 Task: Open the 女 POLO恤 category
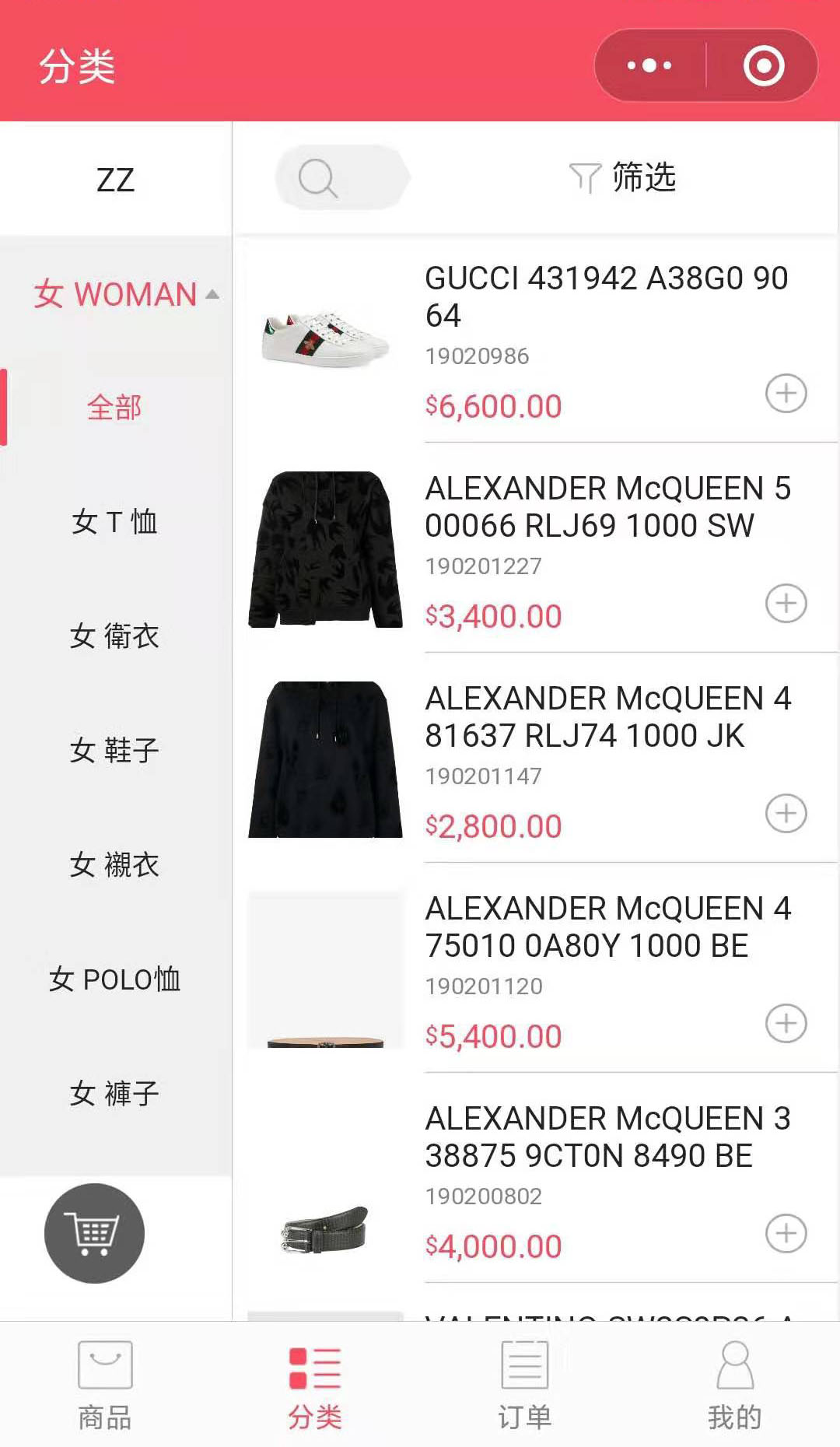pos(115,979)
